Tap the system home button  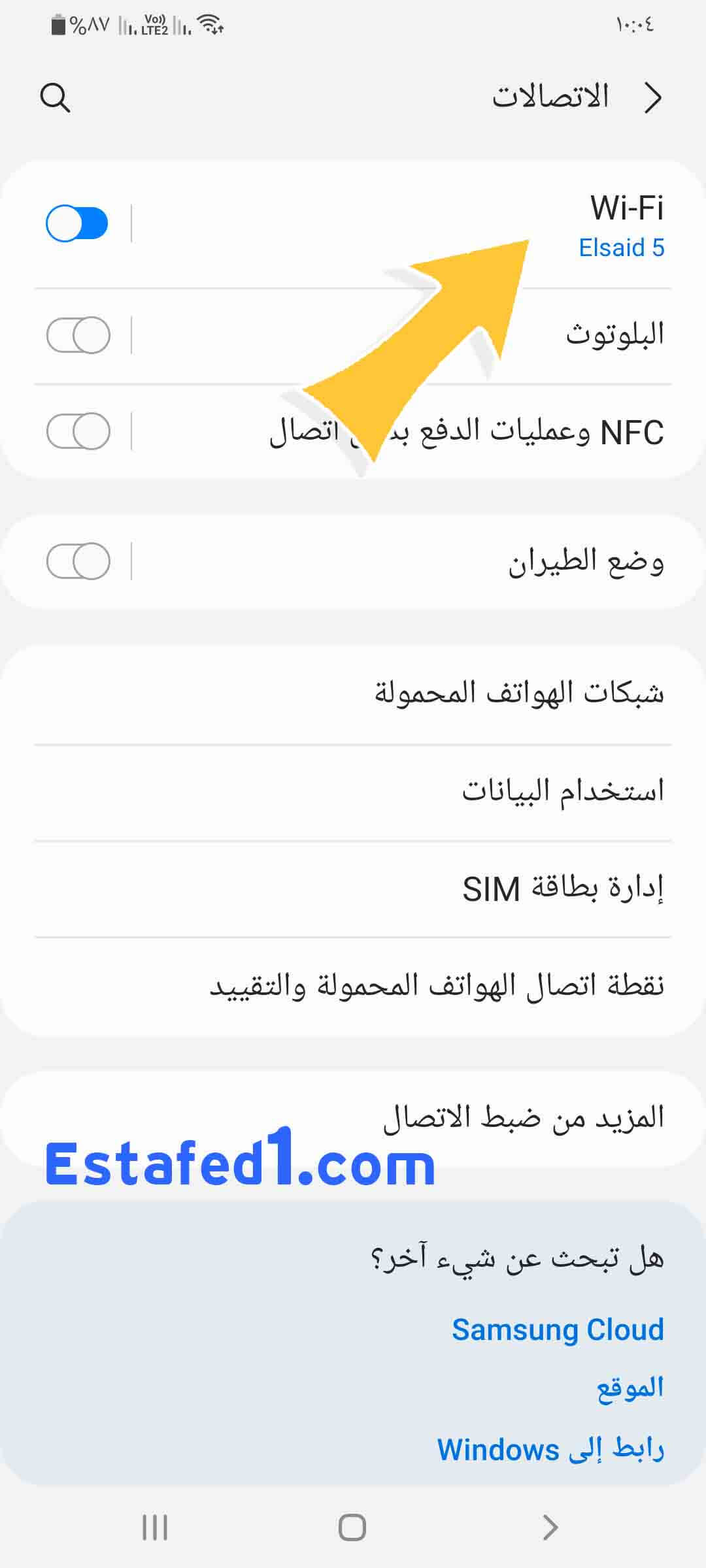[352, 1527]
